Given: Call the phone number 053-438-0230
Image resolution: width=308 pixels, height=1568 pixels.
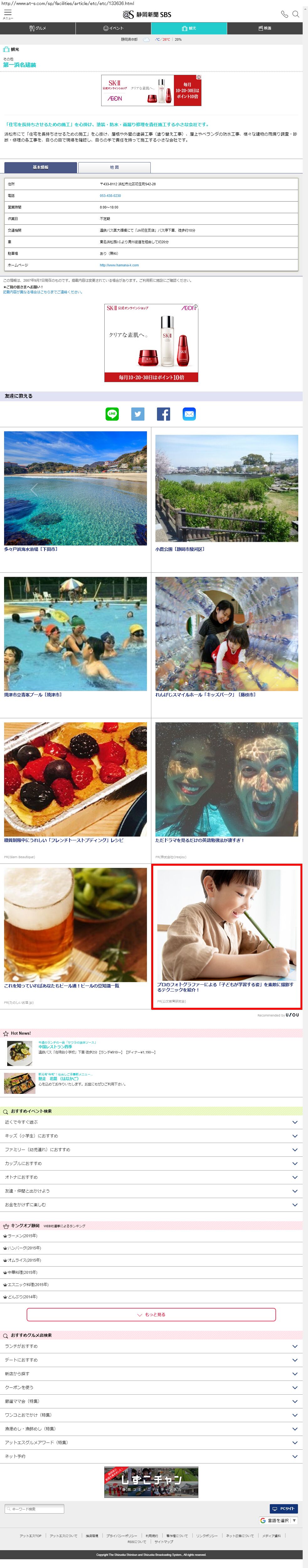Looking at the screenshot, I should click(x=110, y=195).
